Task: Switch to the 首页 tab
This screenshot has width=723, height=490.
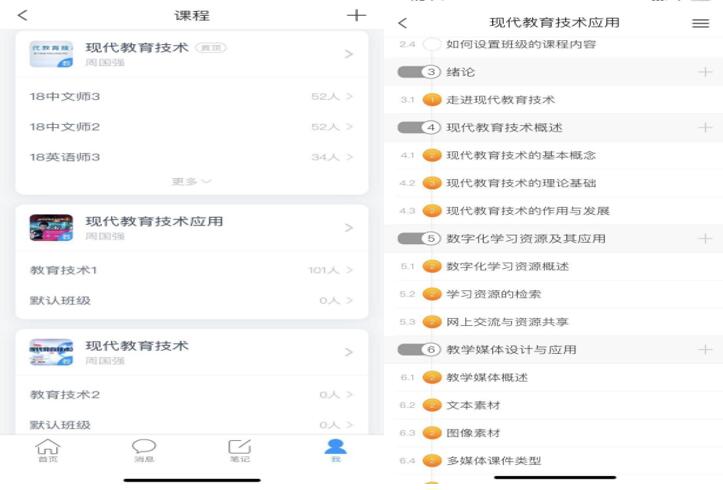Action: point(48,450)
